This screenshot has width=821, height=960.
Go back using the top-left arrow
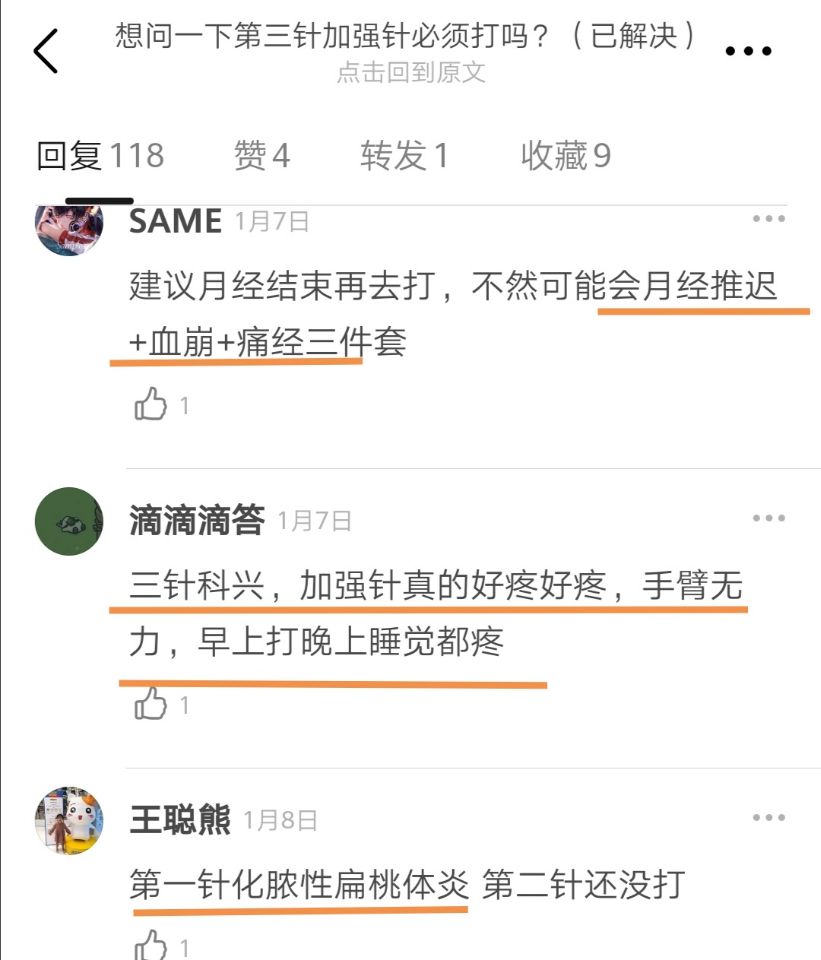pos(46,51)
